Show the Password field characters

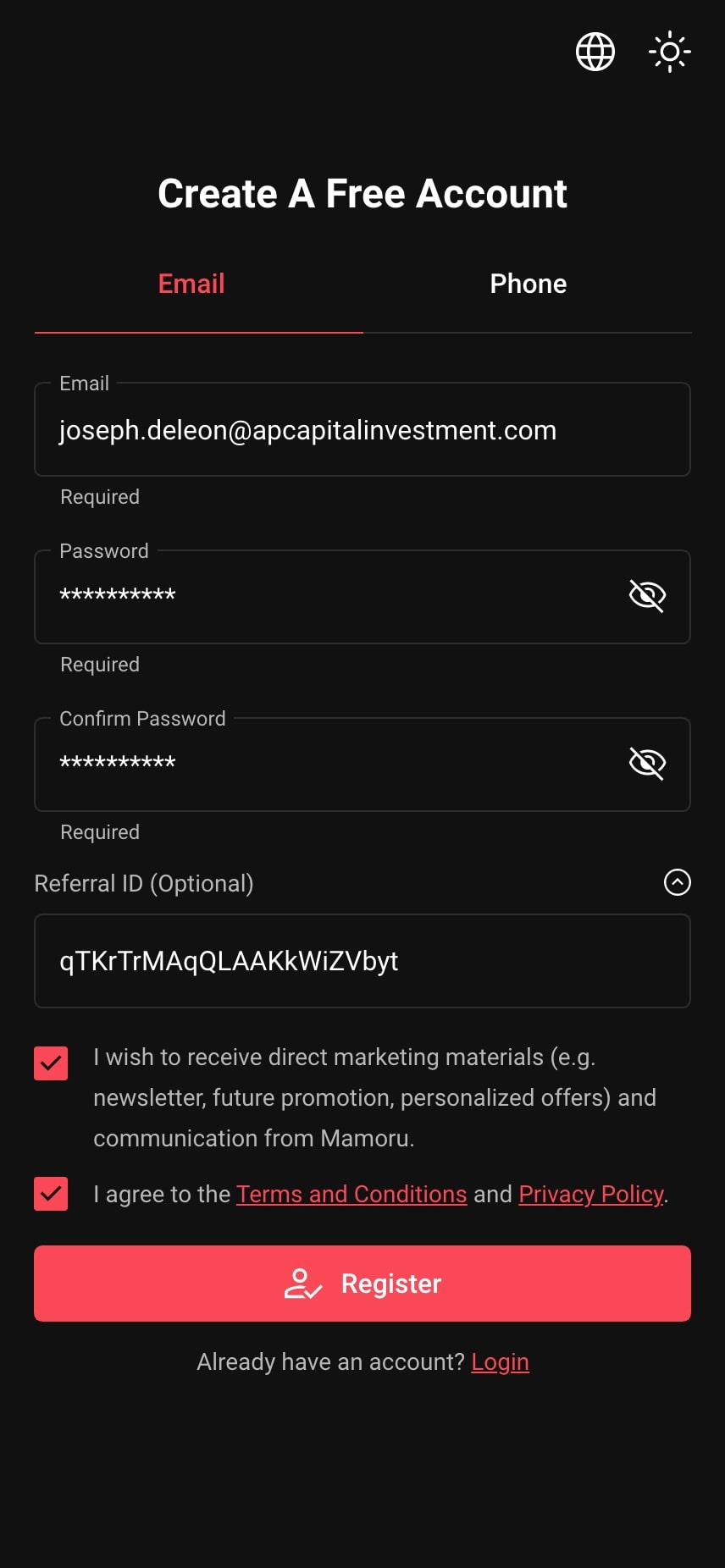click(x=647, y=596)
